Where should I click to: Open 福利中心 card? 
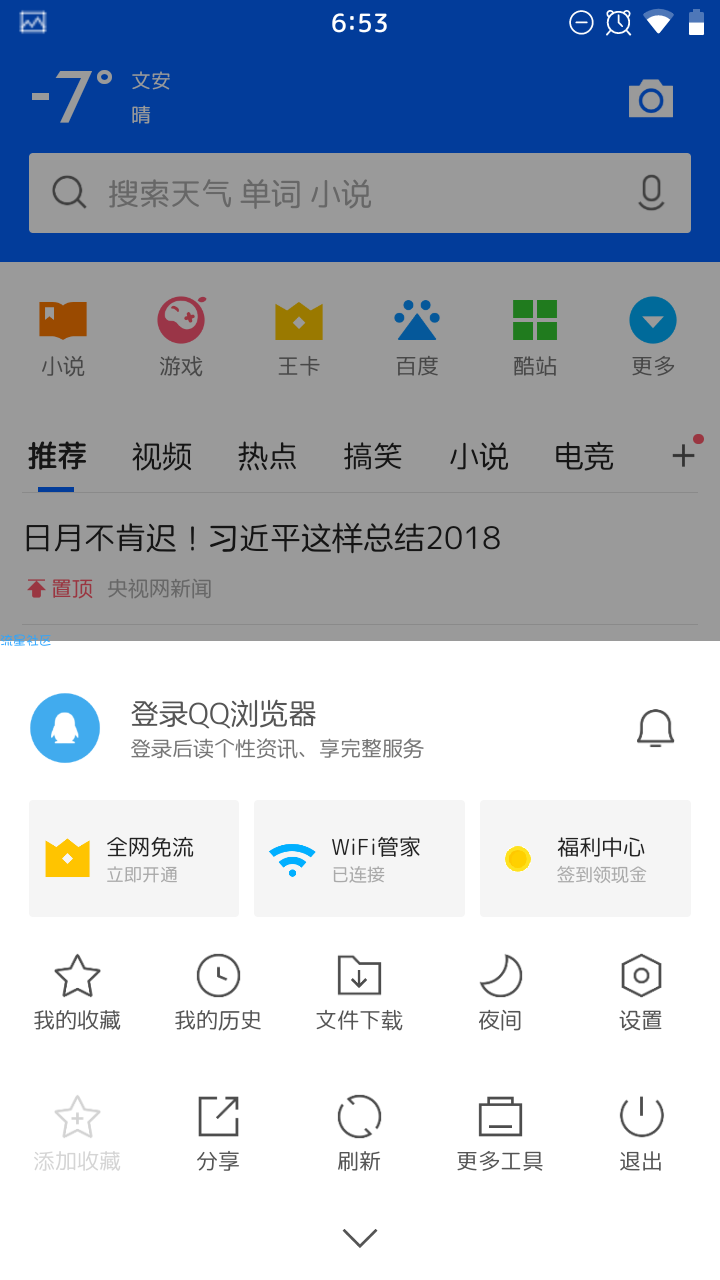[x=585, y=858]
